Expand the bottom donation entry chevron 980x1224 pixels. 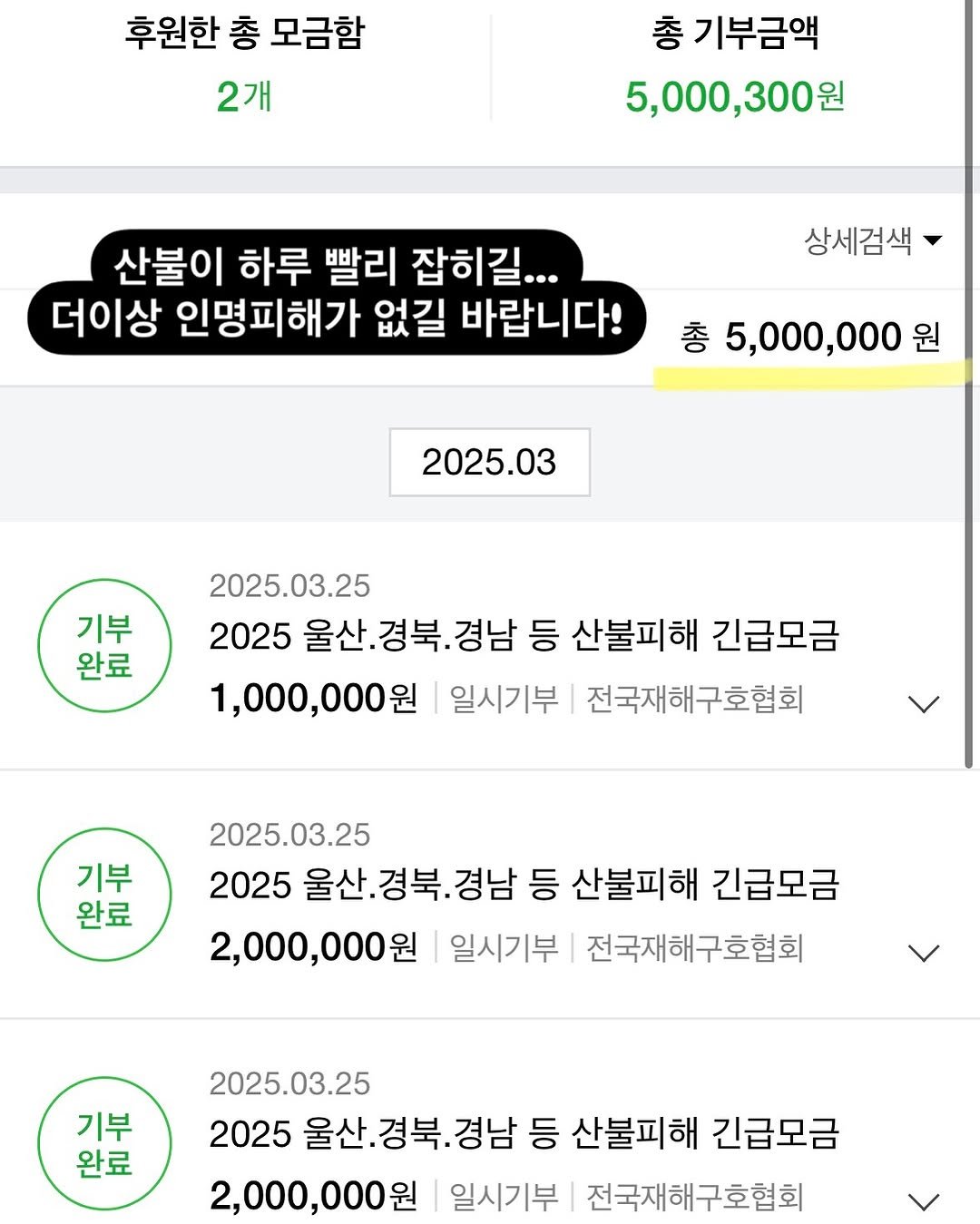click(922, 1201)
